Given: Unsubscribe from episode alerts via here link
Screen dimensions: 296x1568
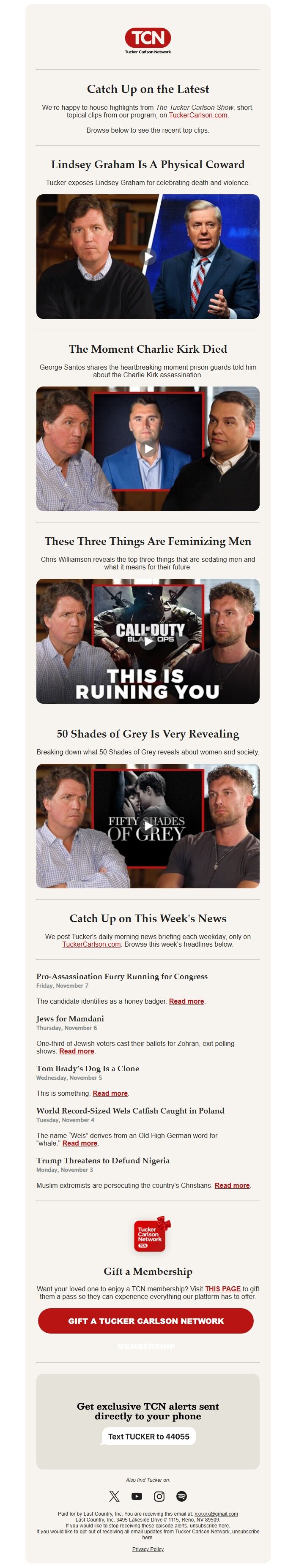Looking at the screenshot, I should tap(224, 1525).
